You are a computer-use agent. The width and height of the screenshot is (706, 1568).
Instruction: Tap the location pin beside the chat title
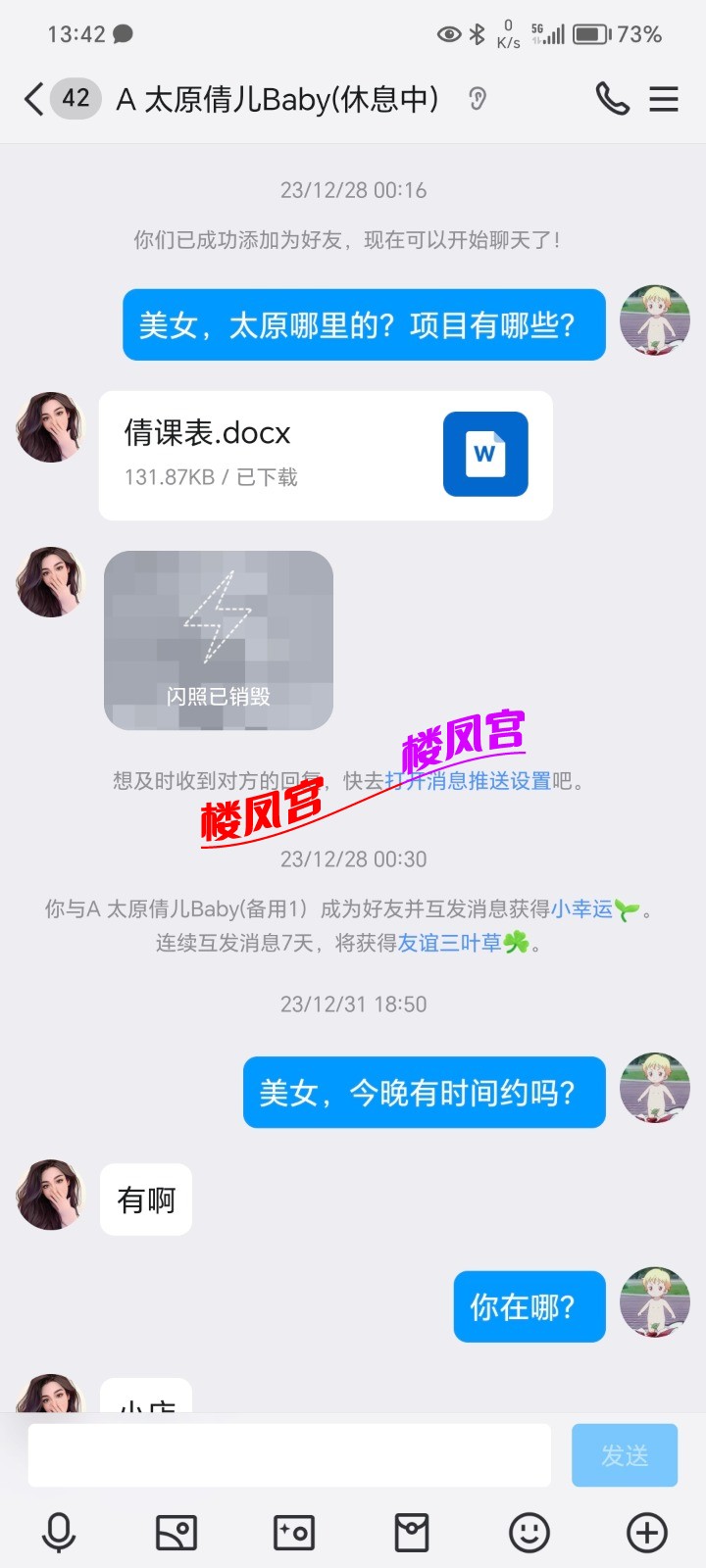pyautogui.click(x=477, y=99)
